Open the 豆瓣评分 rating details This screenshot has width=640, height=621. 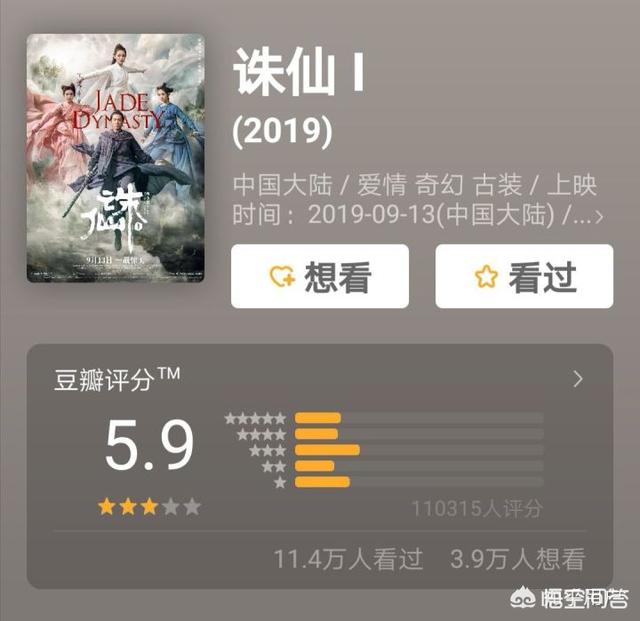tap(578, 379)
